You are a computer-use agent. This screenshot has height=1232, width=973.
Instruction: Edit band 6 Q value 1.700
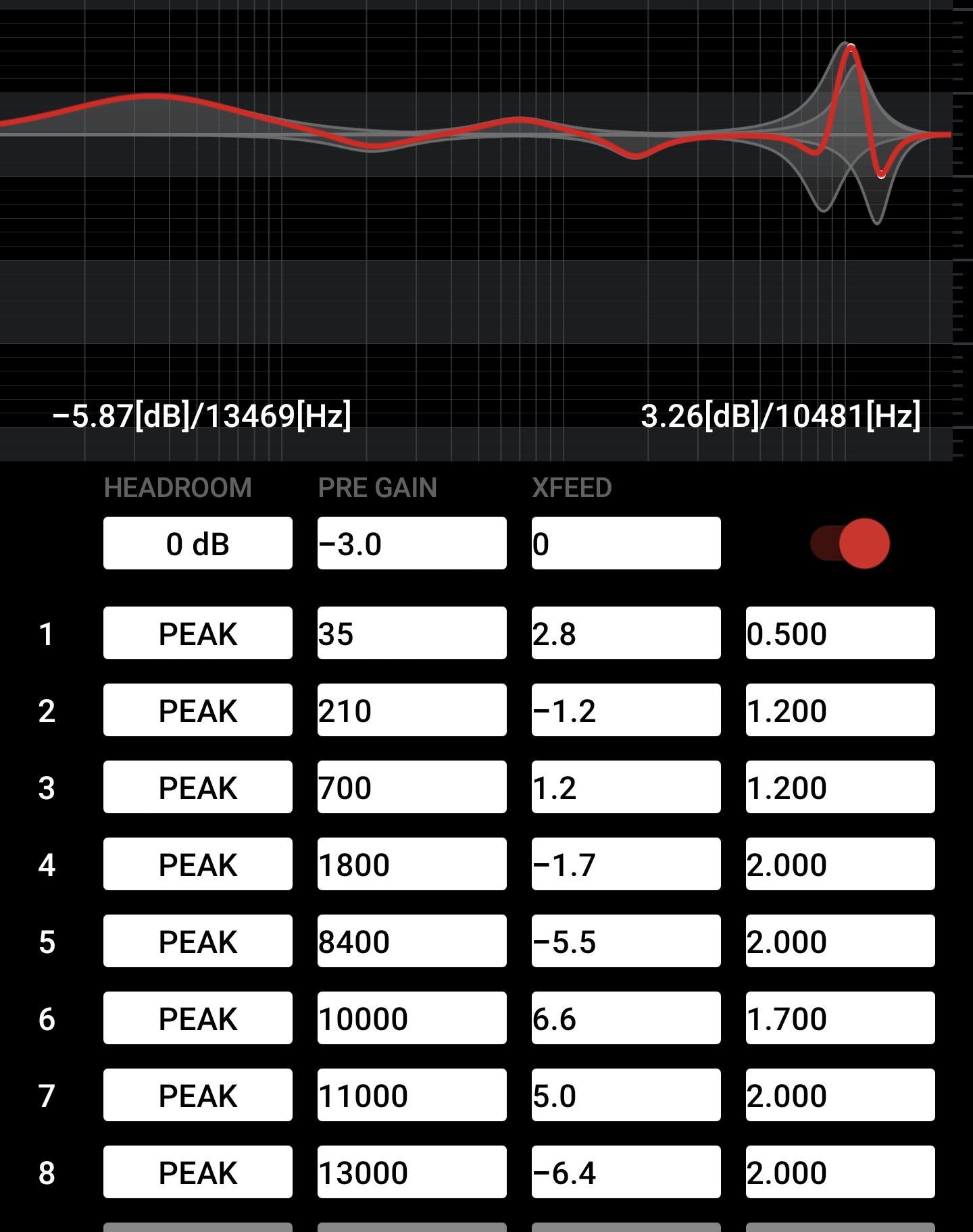click(840, 1019)
